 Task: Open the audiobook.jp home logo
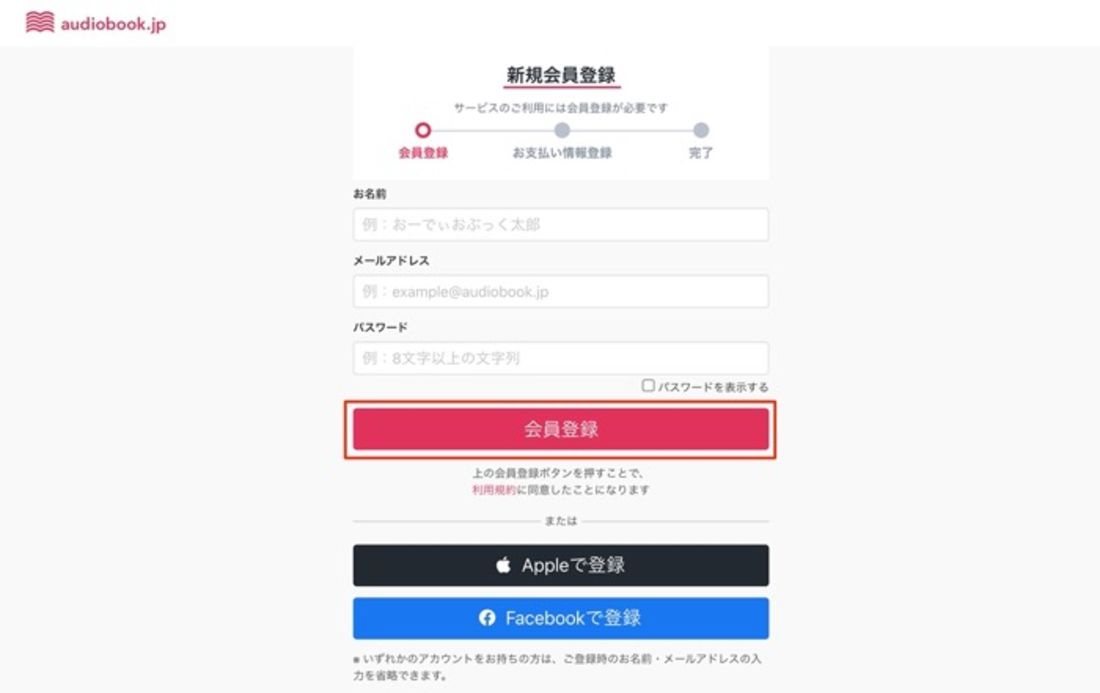96,23
